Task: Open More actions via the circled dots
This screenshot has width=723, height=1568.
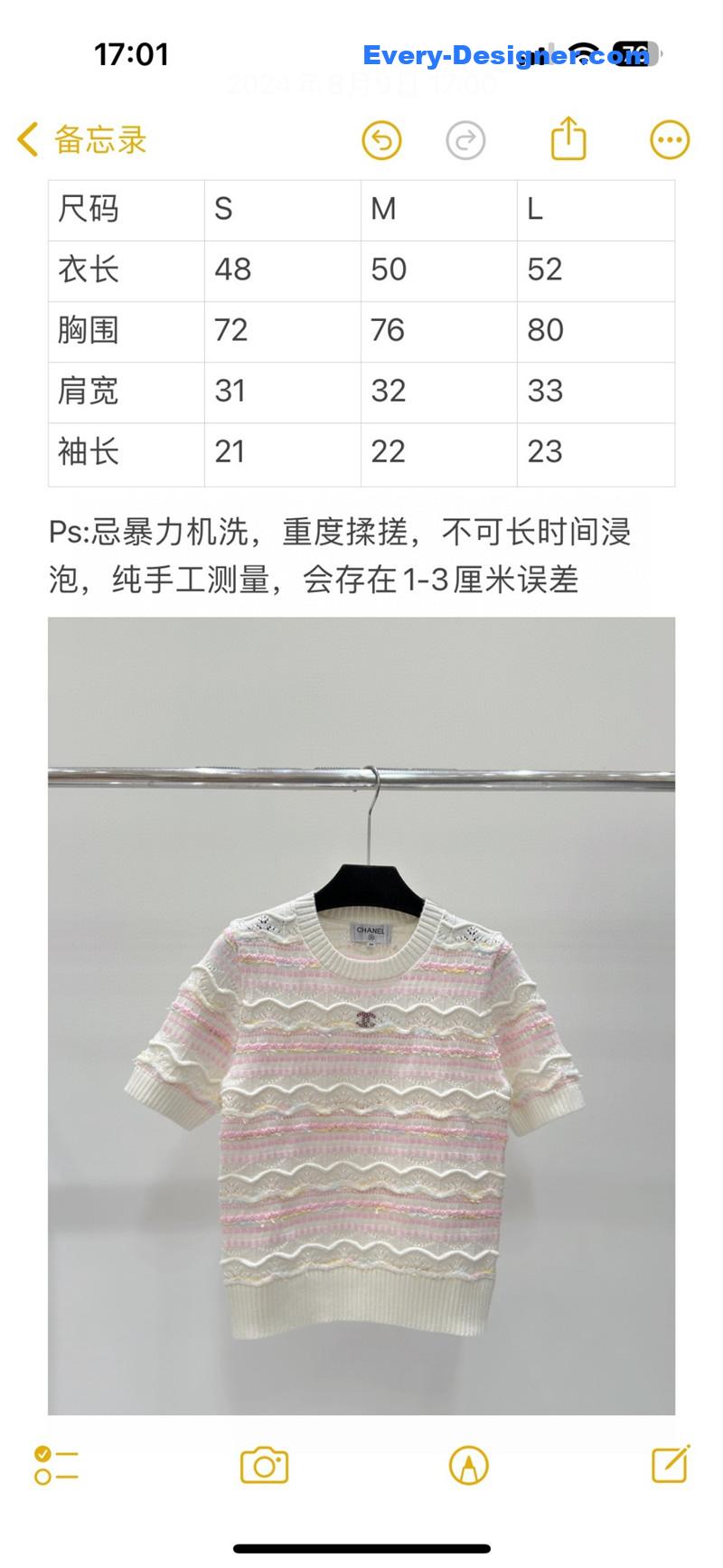Action: coord(668,141)
